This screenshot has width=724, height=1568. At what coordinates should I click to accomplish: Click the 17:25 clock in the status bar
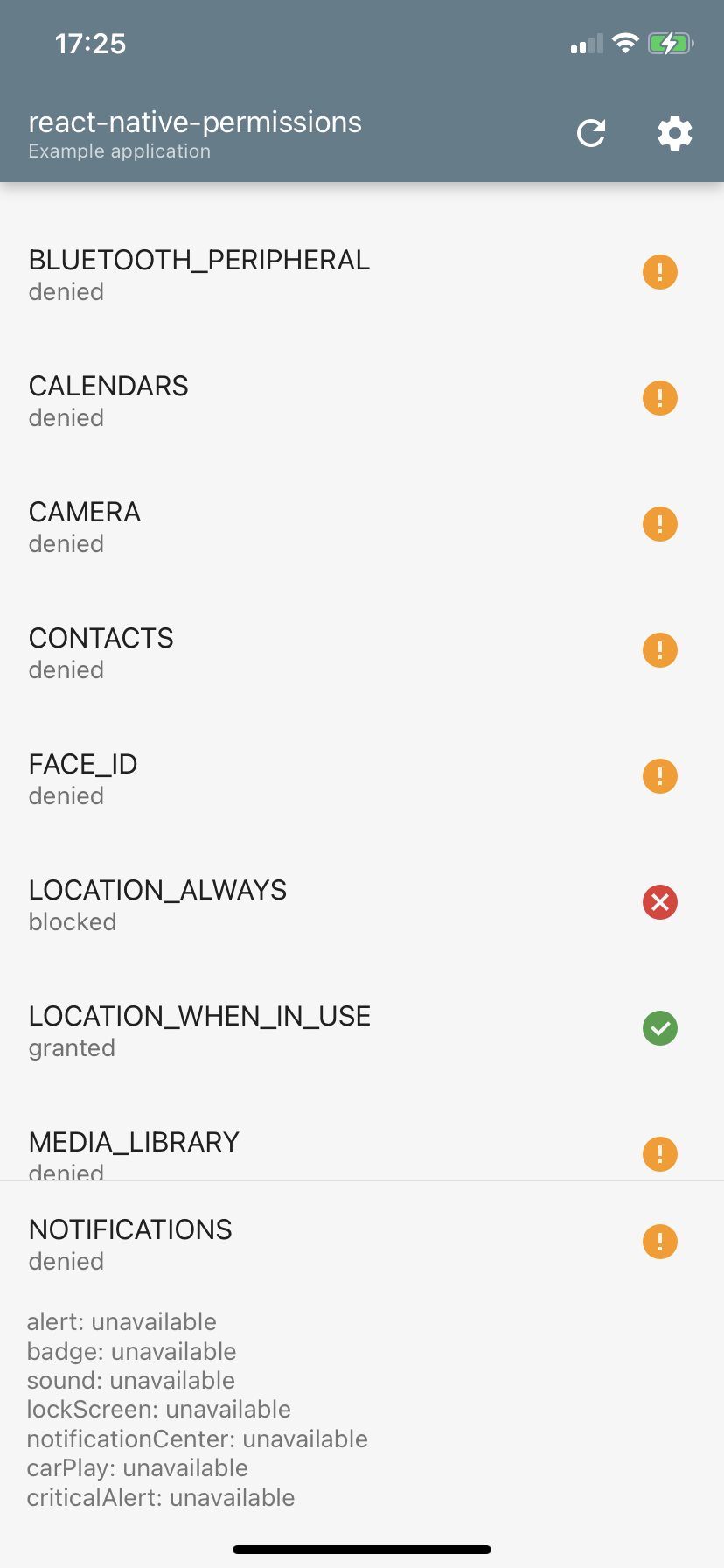90,43
